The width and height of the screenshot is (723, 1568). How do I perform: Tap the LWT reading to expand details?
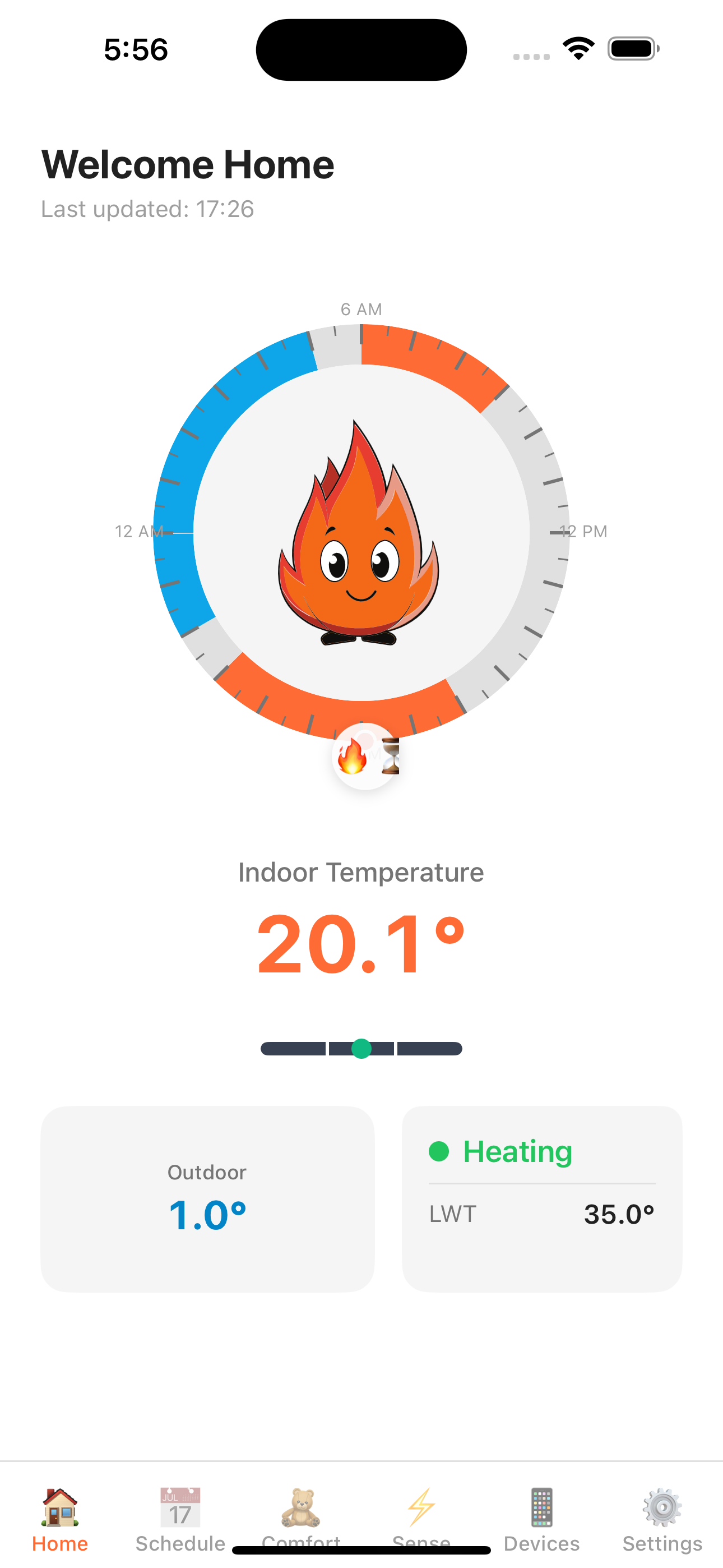[541, 1214]
